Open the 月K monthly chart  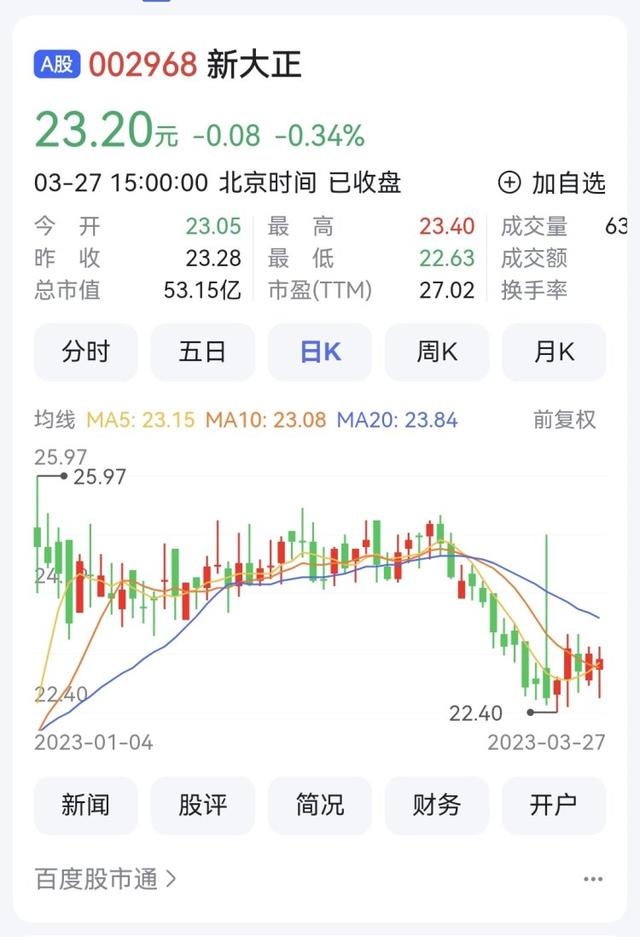tap(554, 352)
